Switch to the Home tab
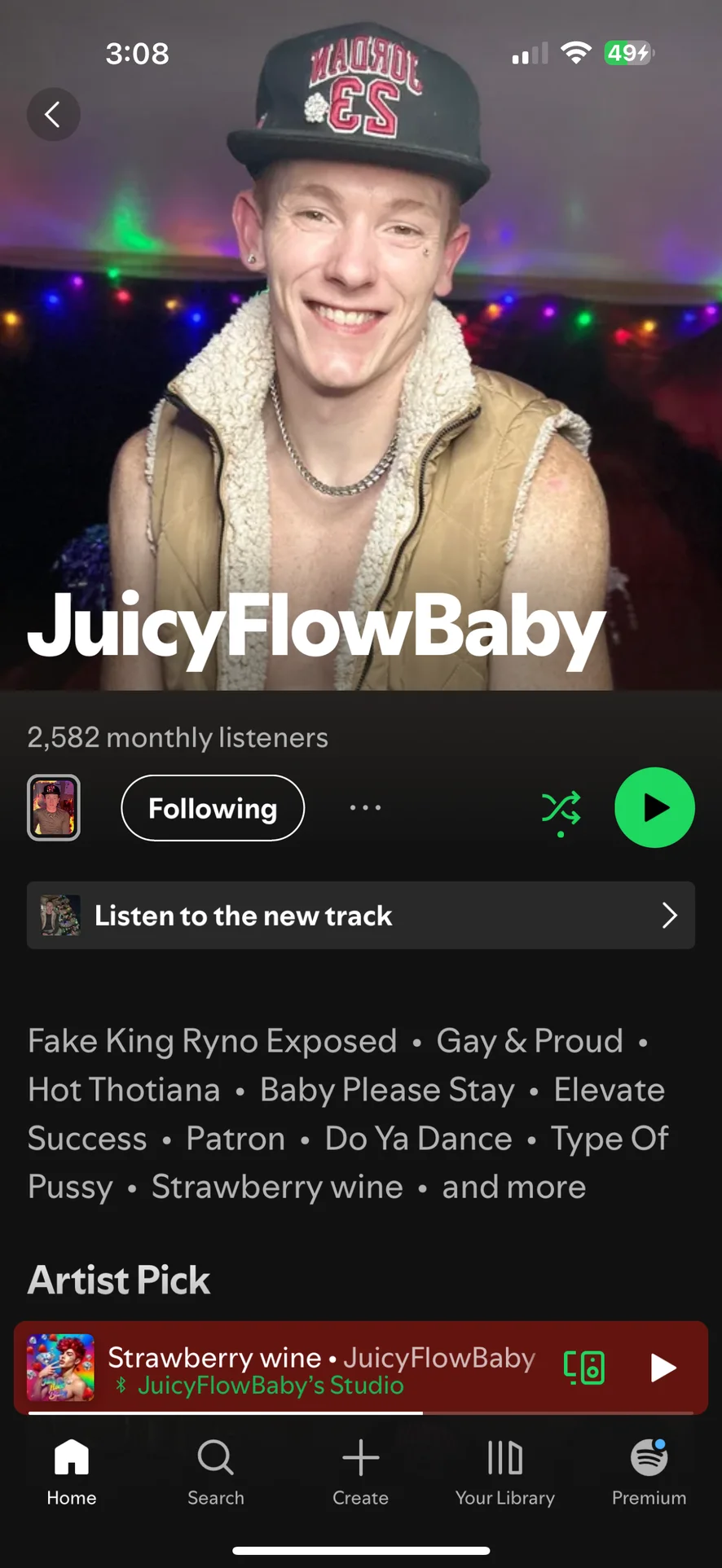Viewport: 722px width, 1568px height. pyautogui.click(x=72, y=1472)
